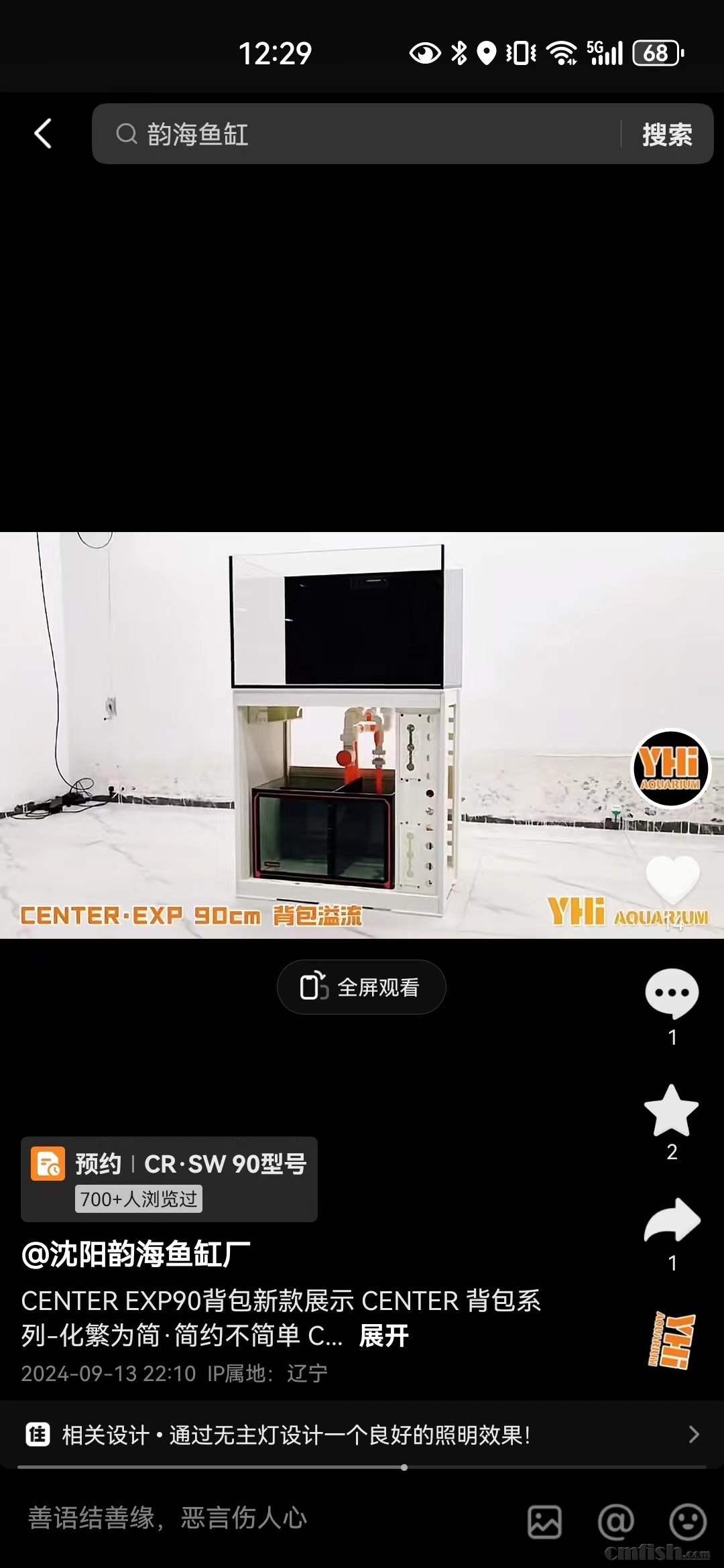Viewport: 724px width, 1568px height.
Task: Open the YHi Aquarium author avatar
Action: click(670, 768)
